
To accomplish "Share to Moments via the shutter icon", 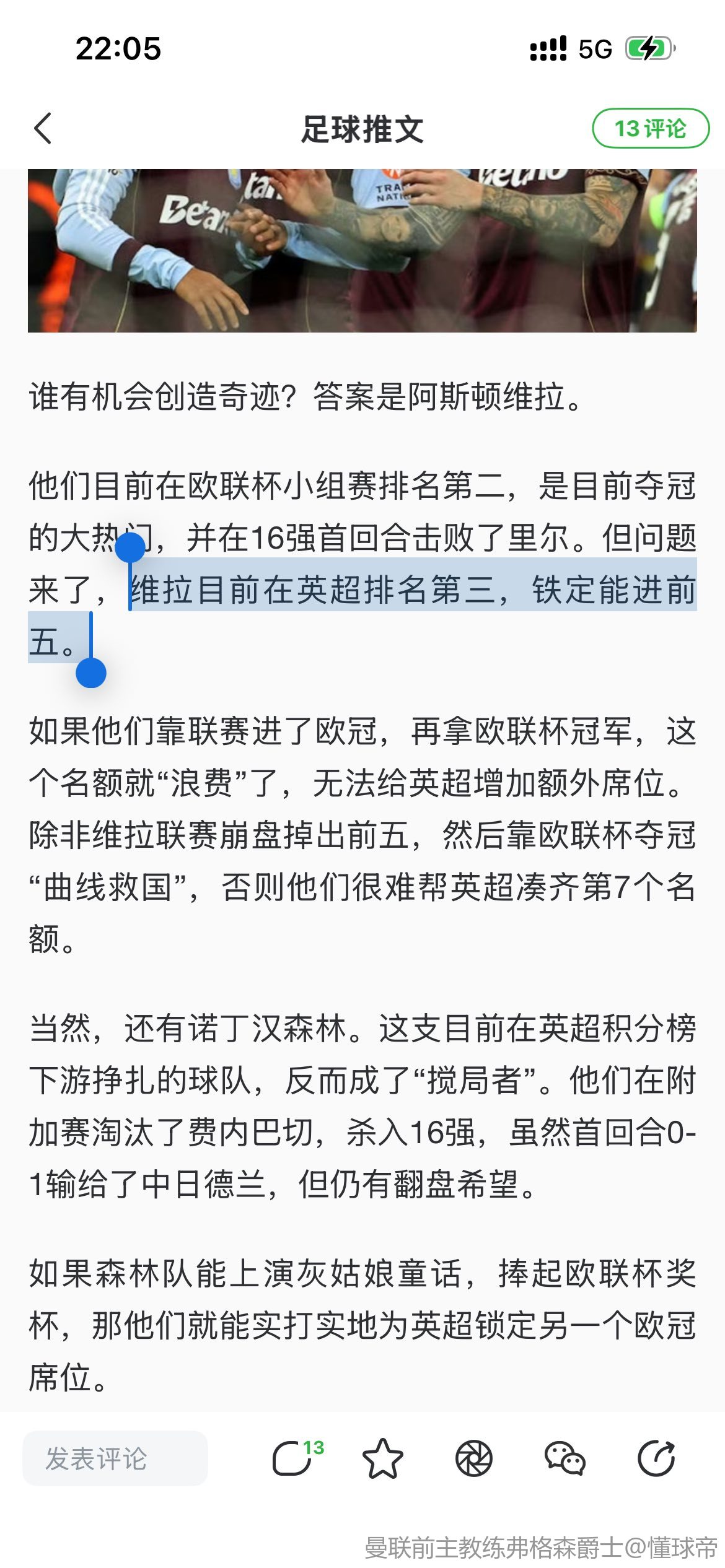I will [473, 1458].
